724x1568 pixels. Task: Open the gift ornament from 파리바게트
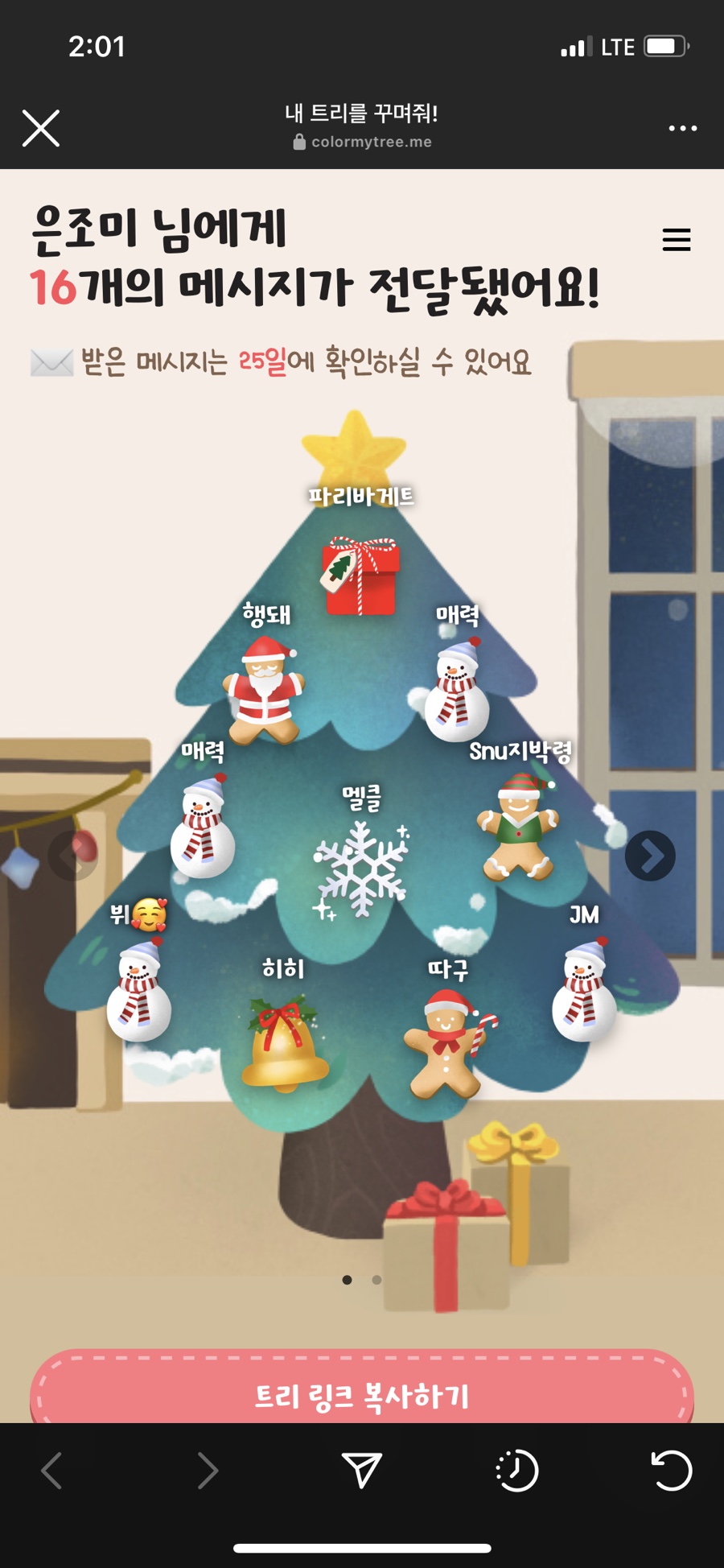[361, 575]
